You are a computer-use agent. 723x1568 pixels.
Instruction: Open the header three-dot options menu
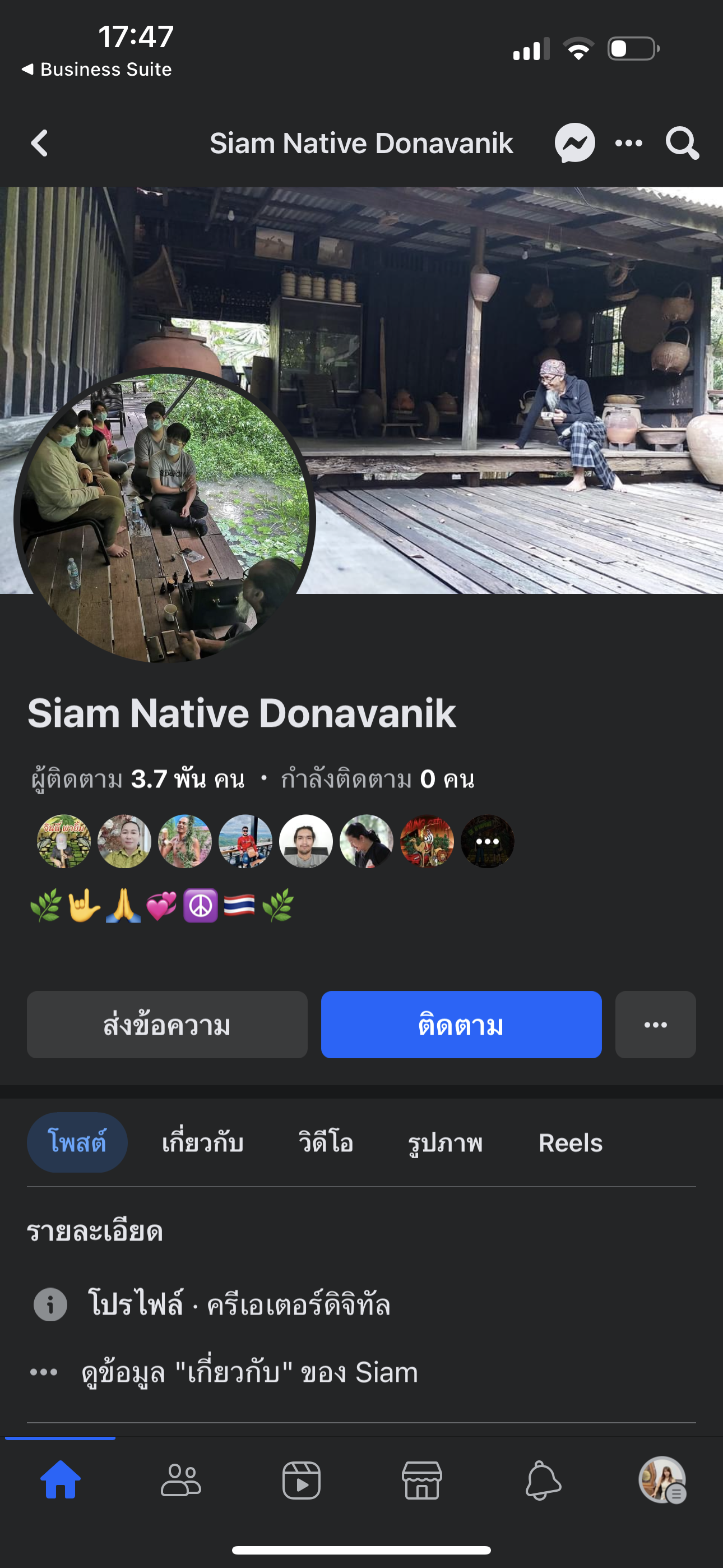(629, 144)
